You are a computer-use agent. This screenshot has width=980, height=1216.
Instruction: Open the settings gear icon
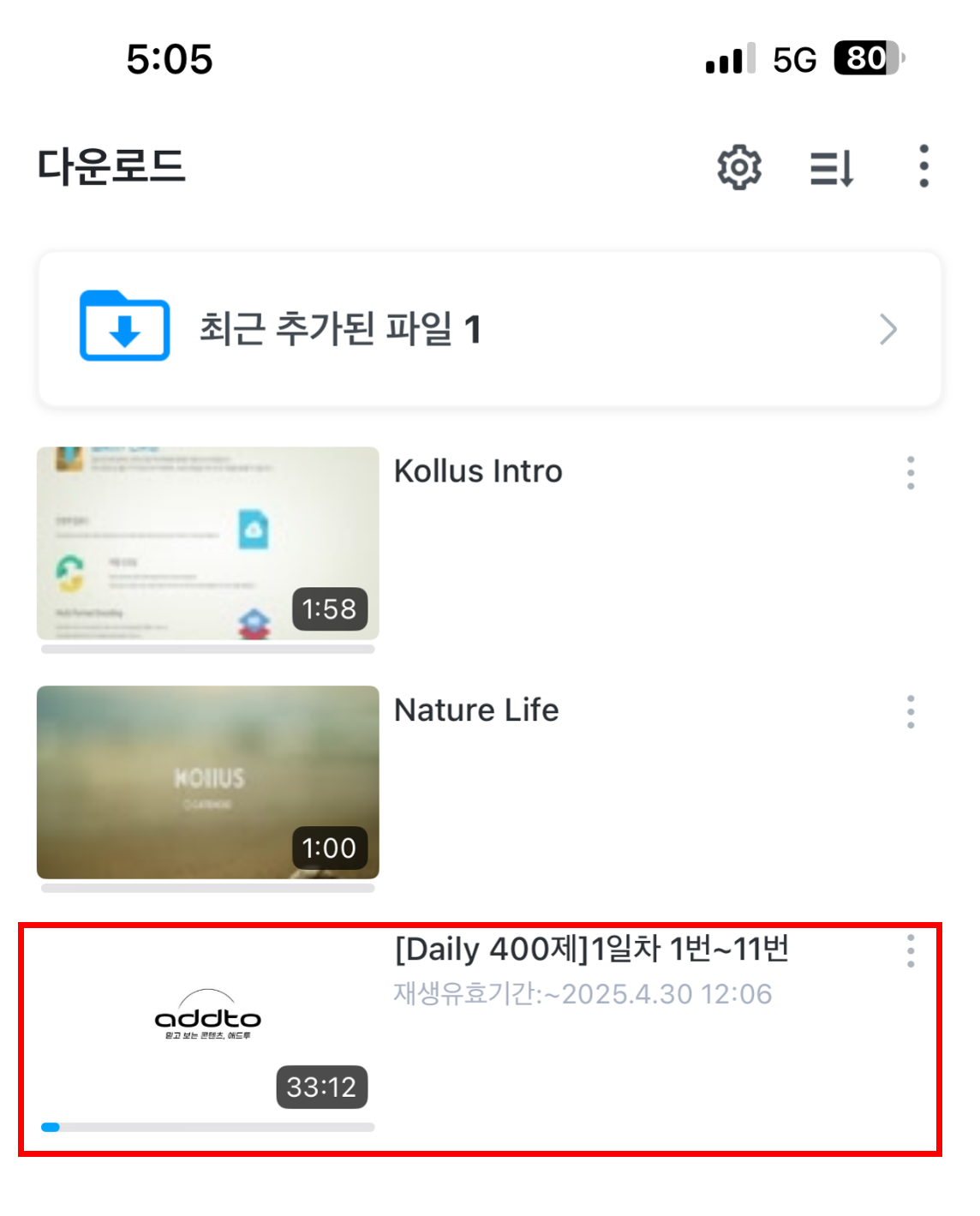738,167
